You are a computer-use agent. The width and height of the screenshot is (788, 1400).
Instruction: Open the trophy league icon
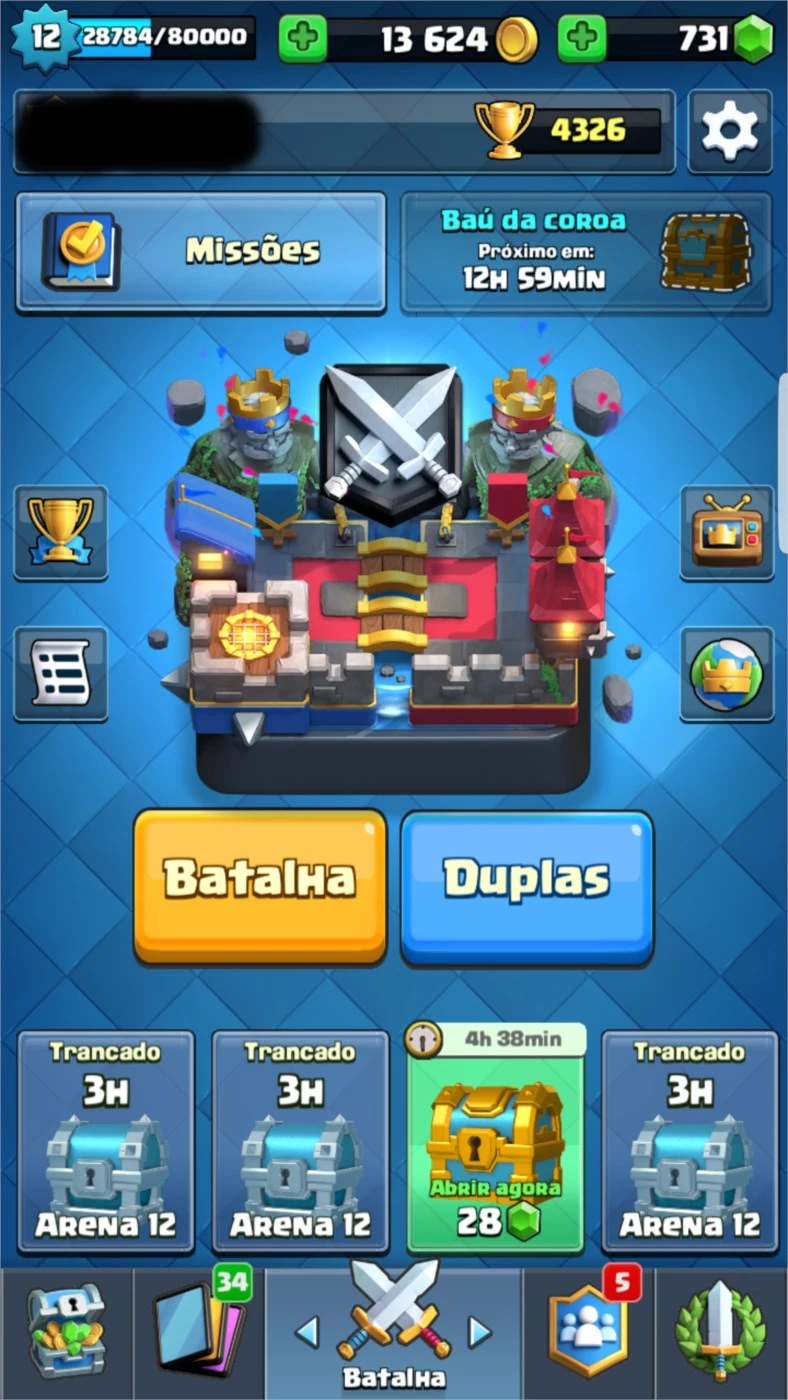point(61,533)
